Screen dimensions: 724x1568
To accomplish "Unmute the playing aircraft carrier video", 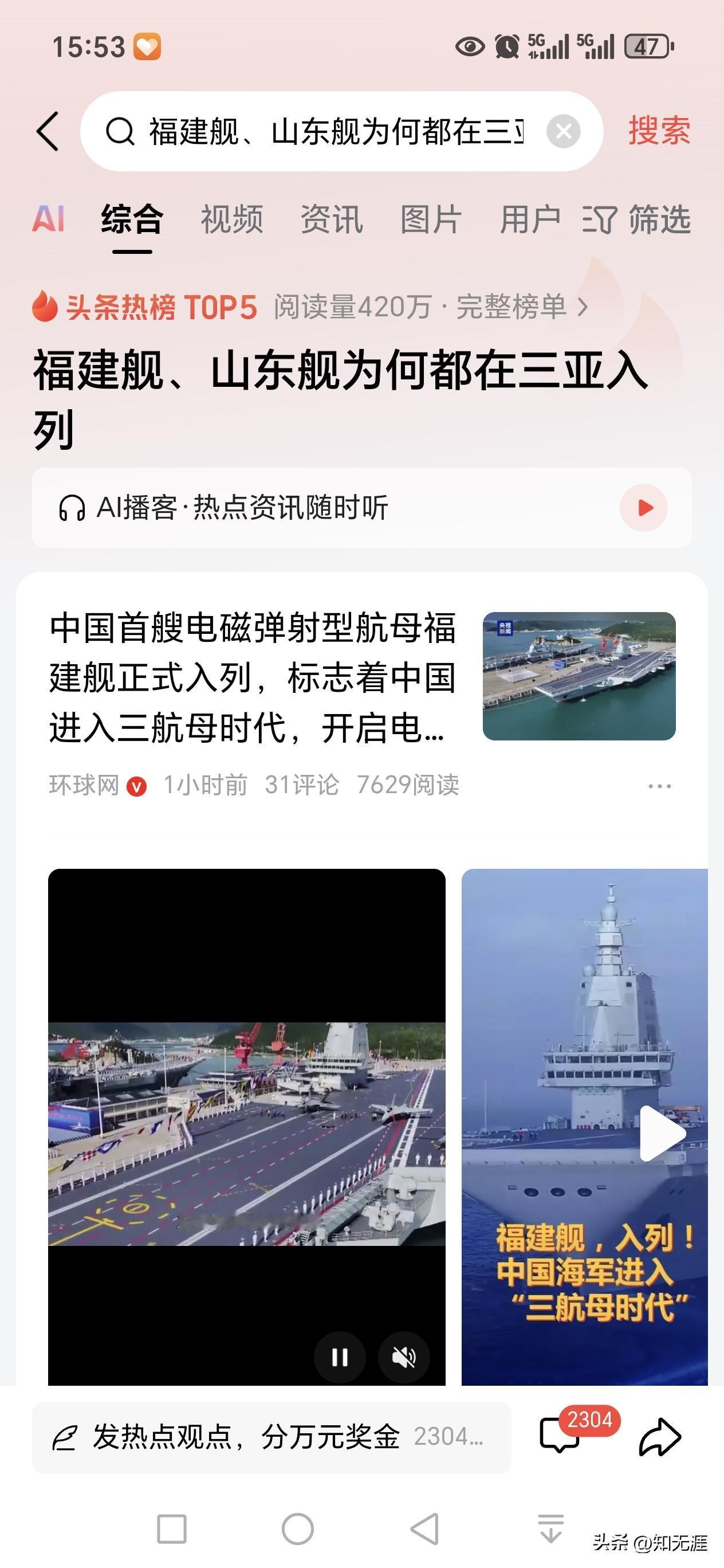I will click(x=403, y=1357).
